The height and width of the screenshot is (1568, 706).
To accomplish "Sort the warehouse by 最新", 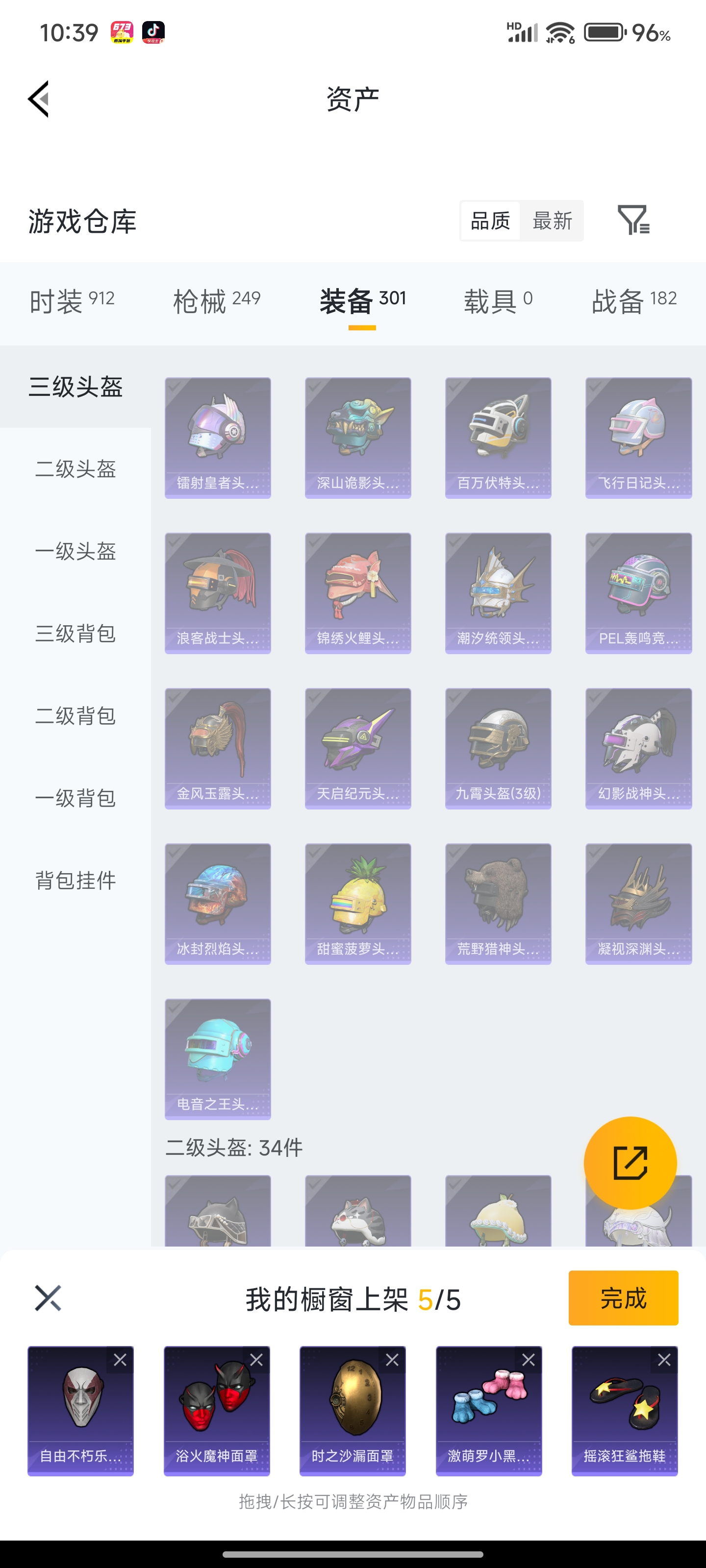I will coord(552,220).
